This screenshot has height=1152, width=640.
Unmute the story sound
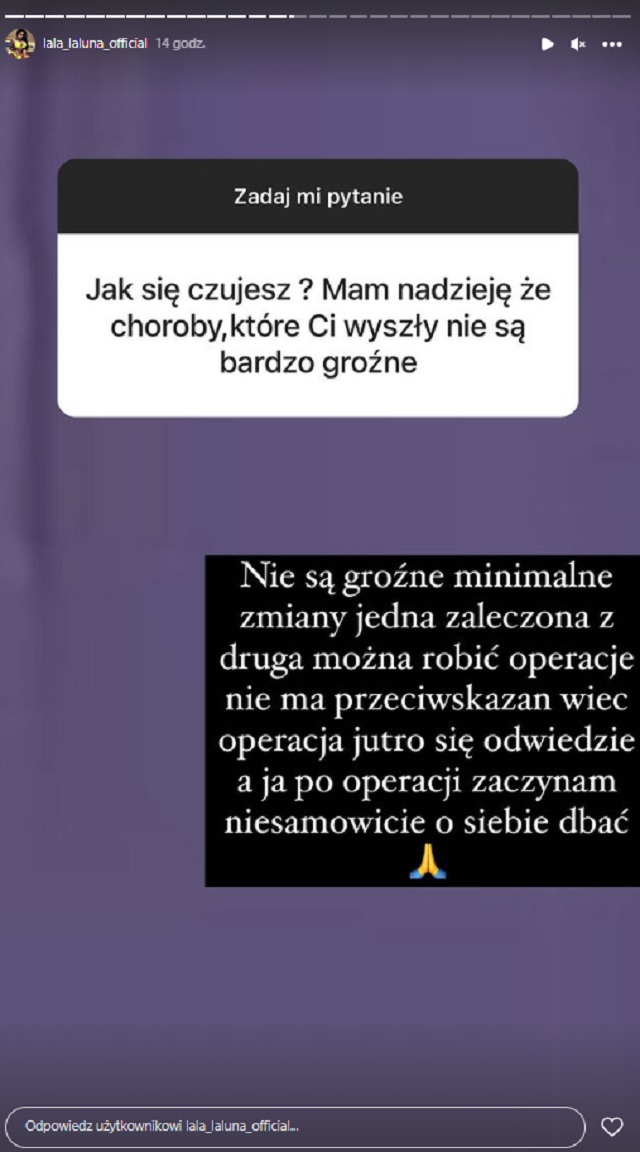578,44
